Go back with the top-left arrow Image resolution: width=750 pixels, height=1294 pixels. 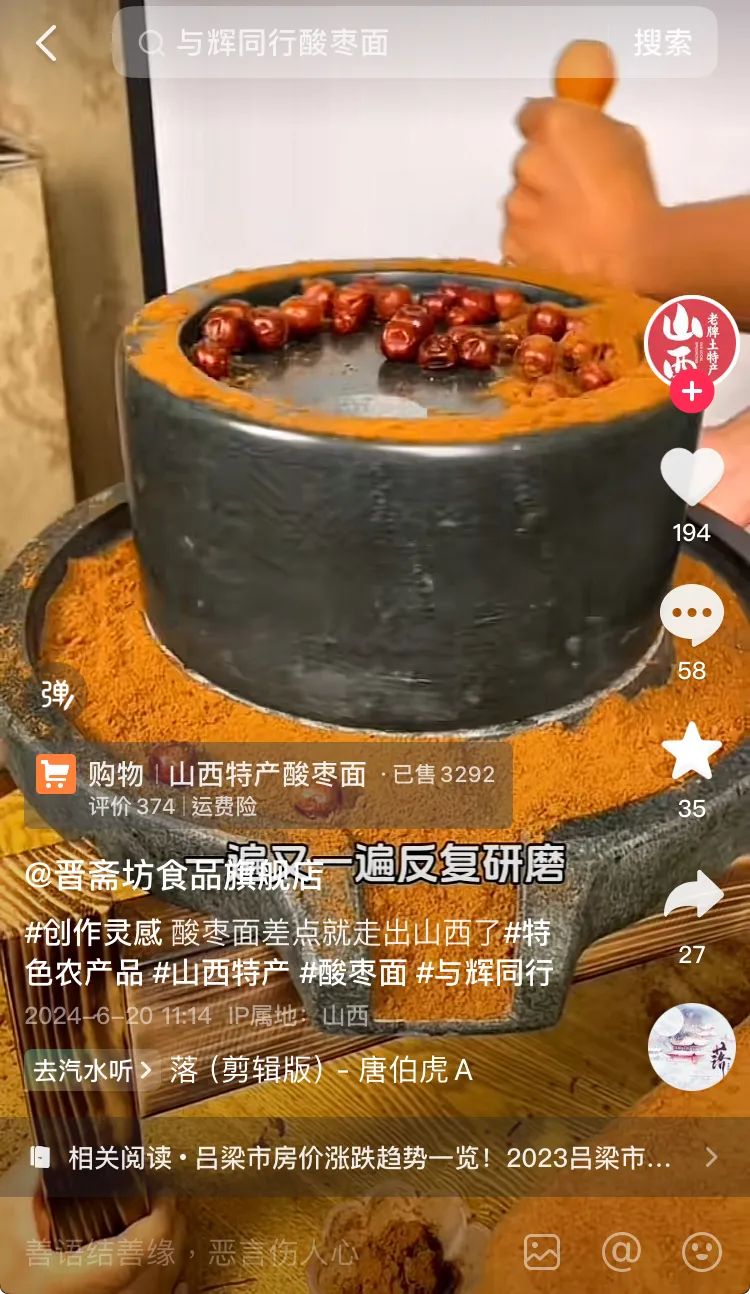46,43
